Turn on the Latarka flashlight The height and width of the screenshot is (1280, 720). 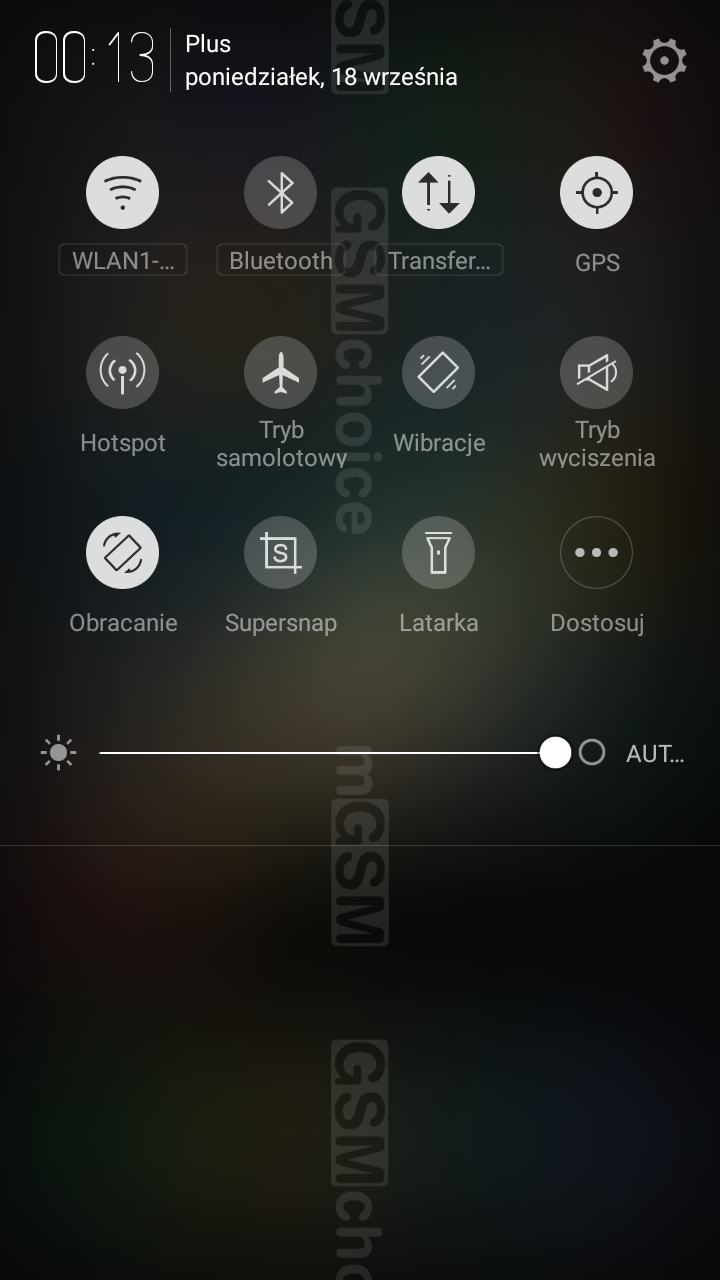[439, 552]
